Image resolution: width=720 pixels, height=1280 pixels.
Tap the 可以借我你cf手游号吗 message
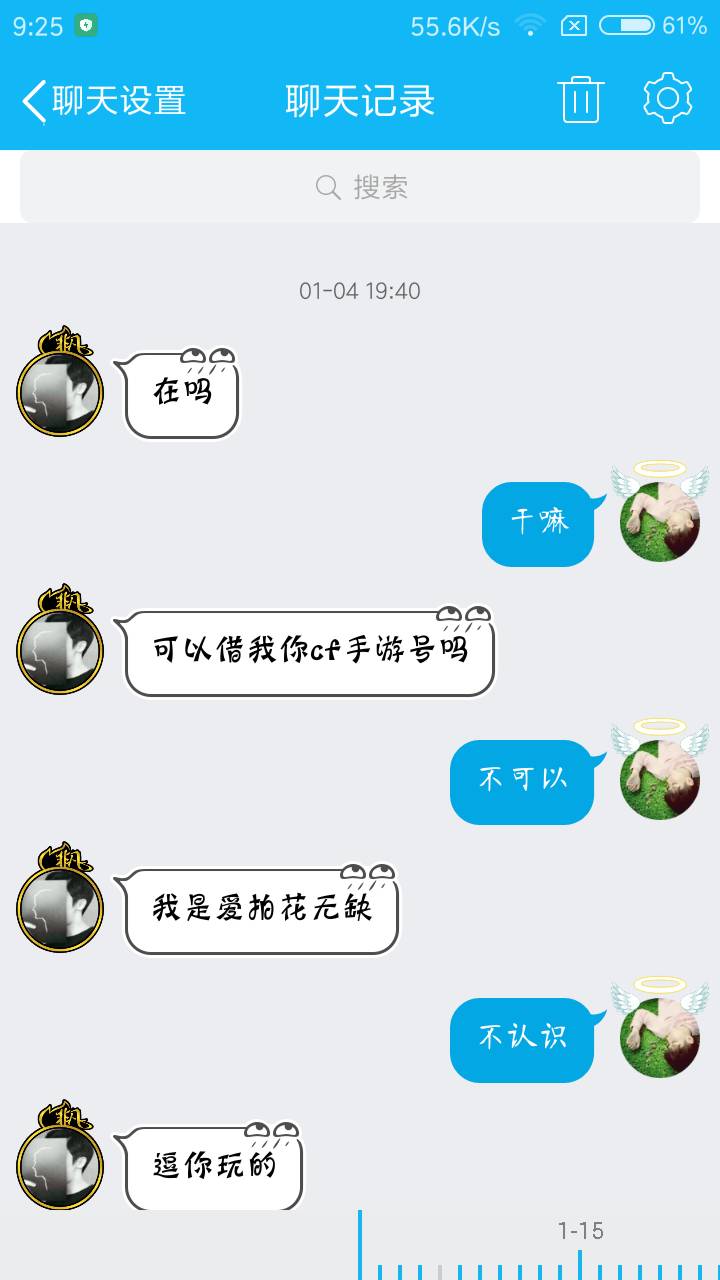310,652
